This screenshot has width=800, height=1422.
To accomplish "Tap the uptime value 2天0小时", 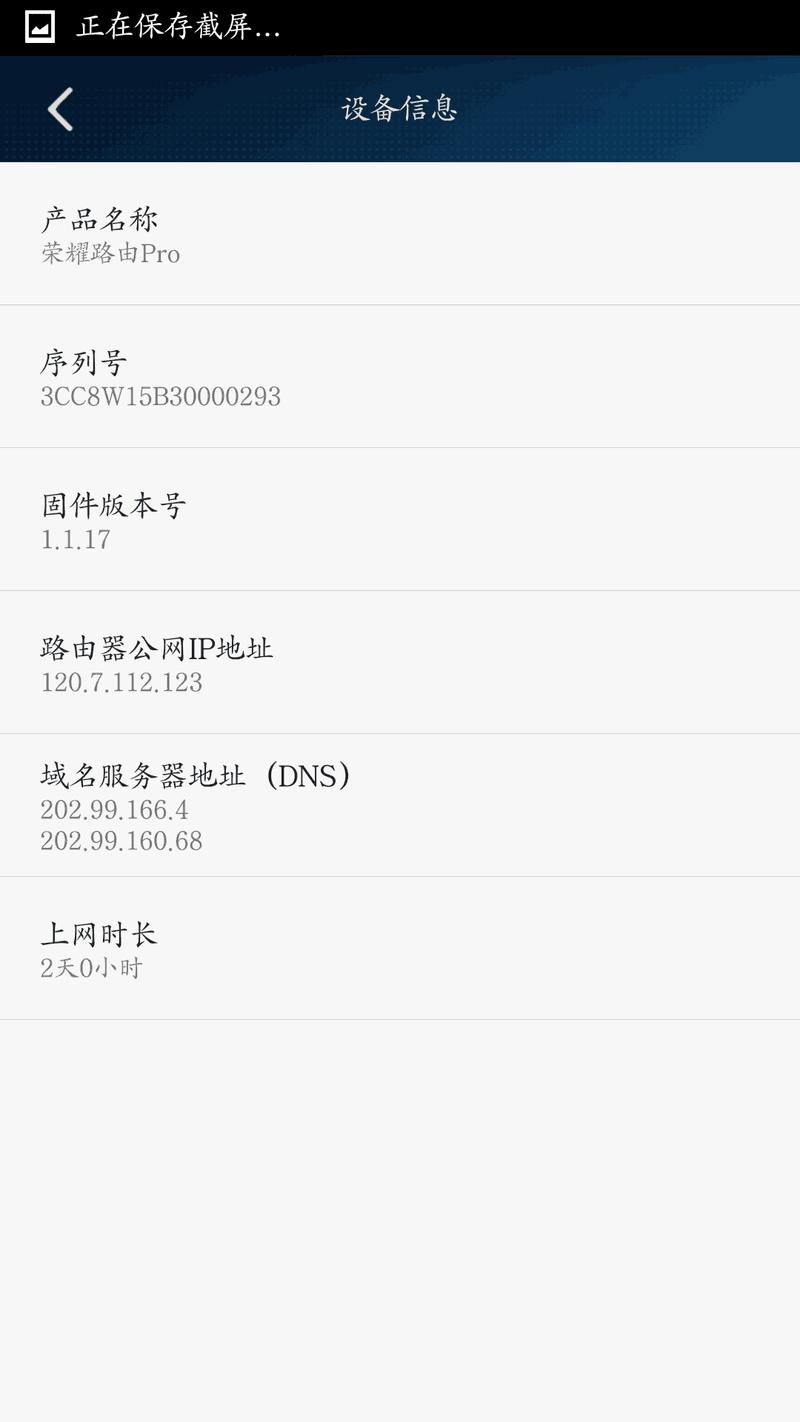I will click(92, 967).
